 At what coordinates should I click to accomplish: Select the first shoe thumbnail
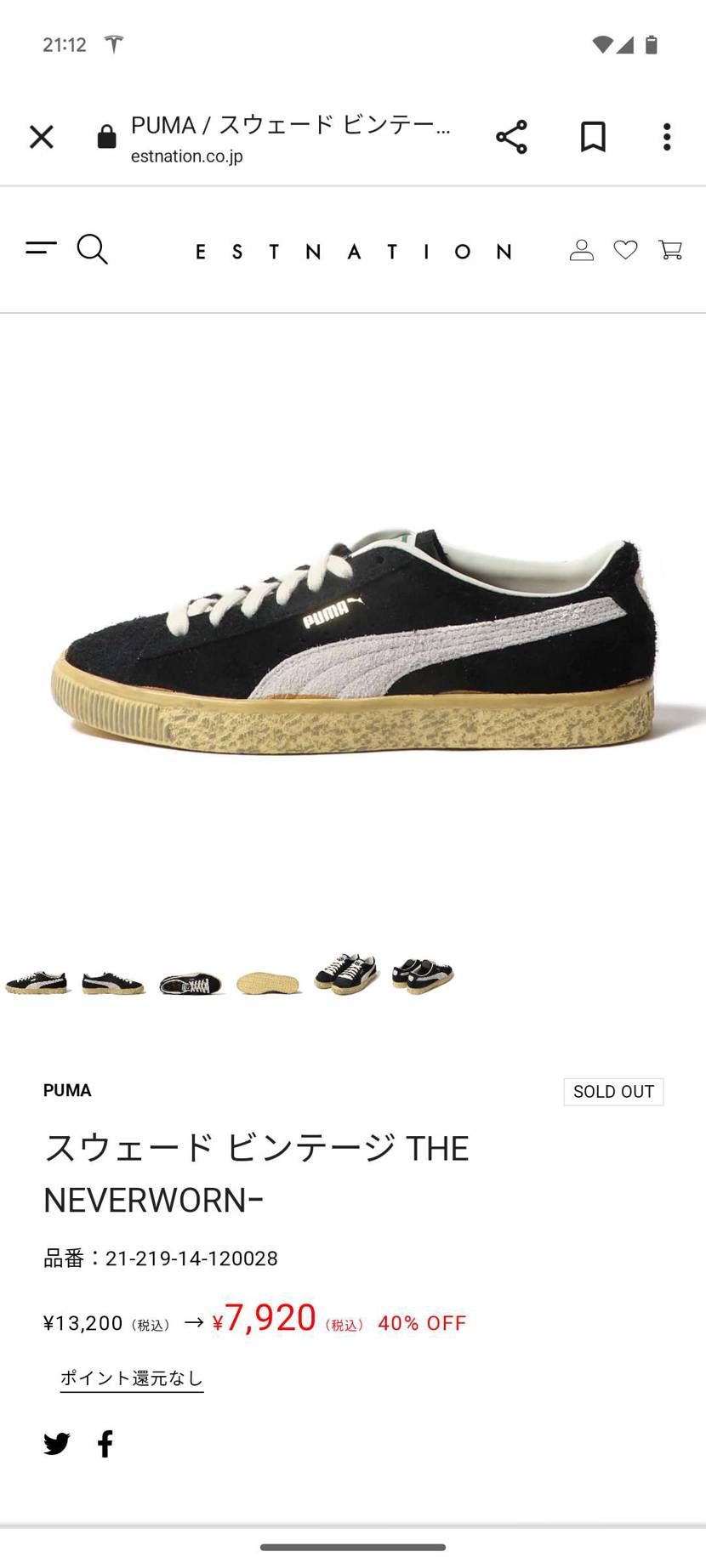pyautogui.click(x=37, y=980)
